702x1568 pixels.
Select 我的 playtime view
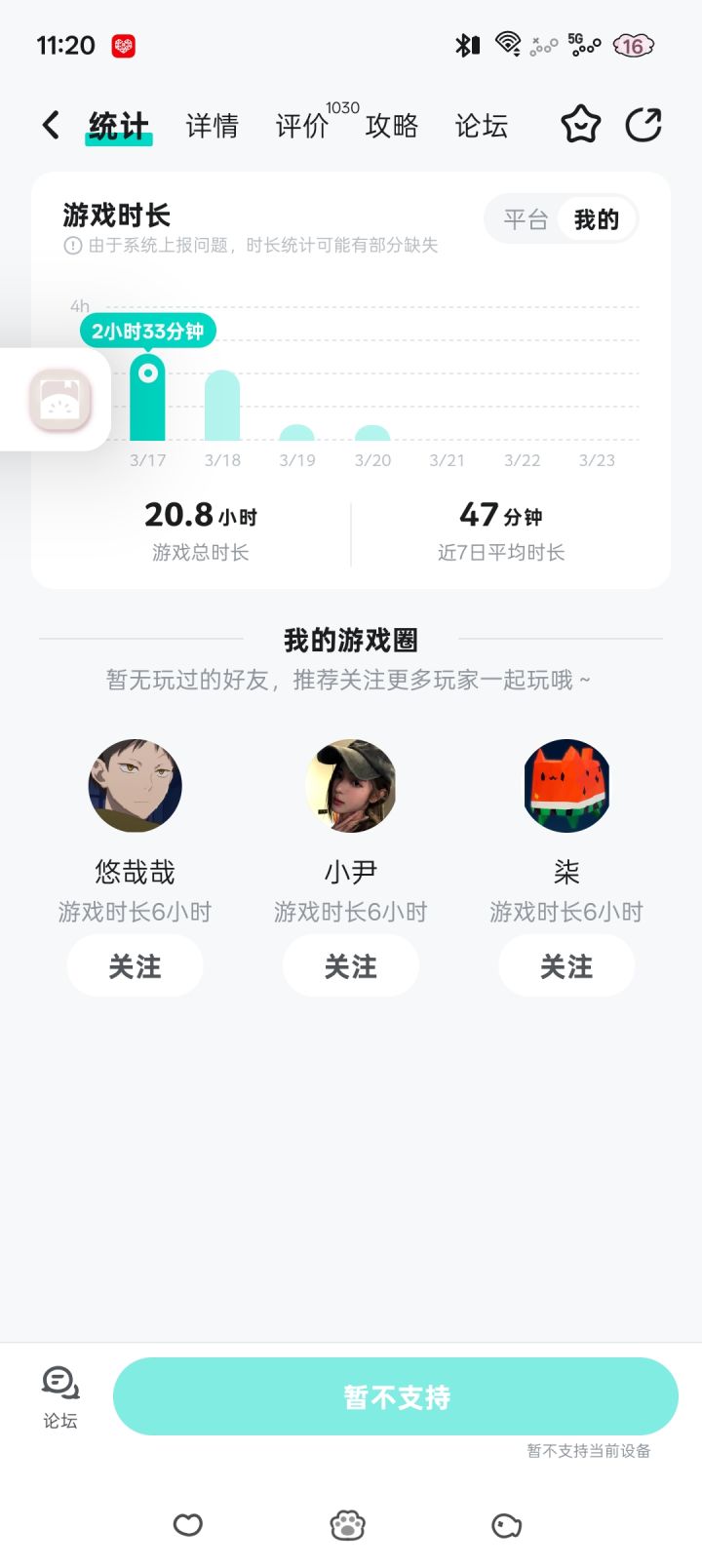tap(597, 219)
